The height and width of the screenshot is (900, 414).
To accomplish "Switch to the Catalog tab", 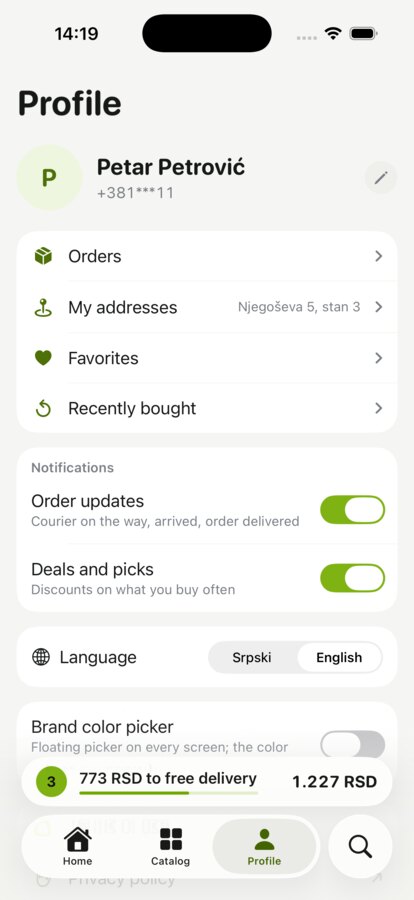I will pos(171,847).
